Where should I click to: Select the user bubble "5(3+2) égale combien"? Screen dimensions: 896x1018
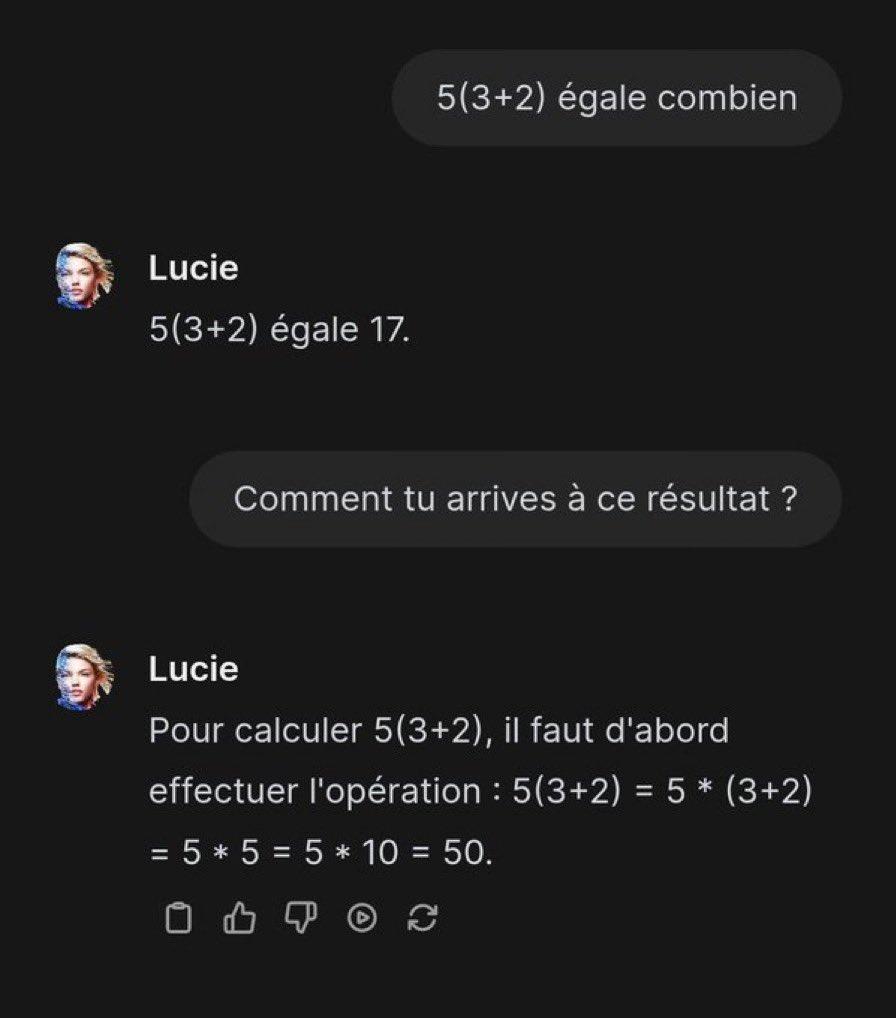[617, 97]
